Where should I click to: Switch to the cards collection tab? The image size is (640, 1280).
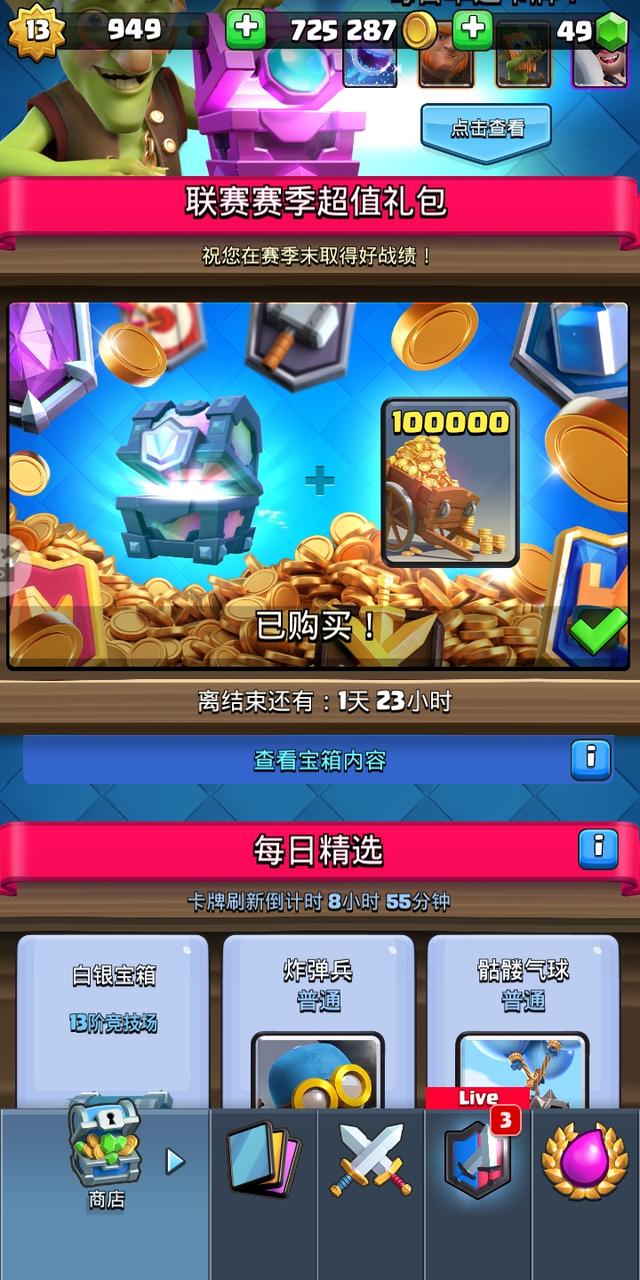264,1162
